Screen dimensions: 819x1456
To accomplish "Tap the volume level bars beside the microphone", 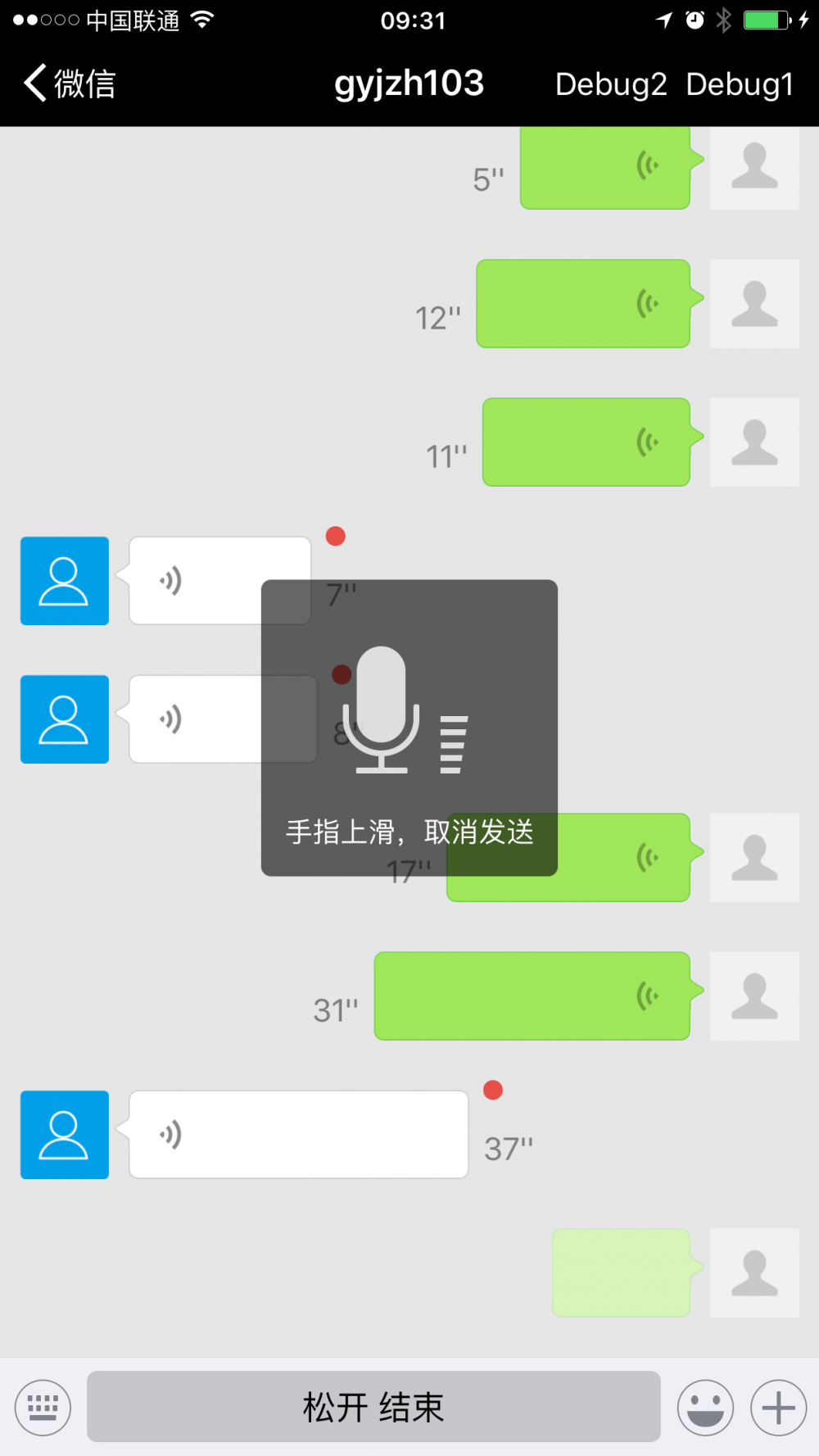I will [x=453, y=743].
